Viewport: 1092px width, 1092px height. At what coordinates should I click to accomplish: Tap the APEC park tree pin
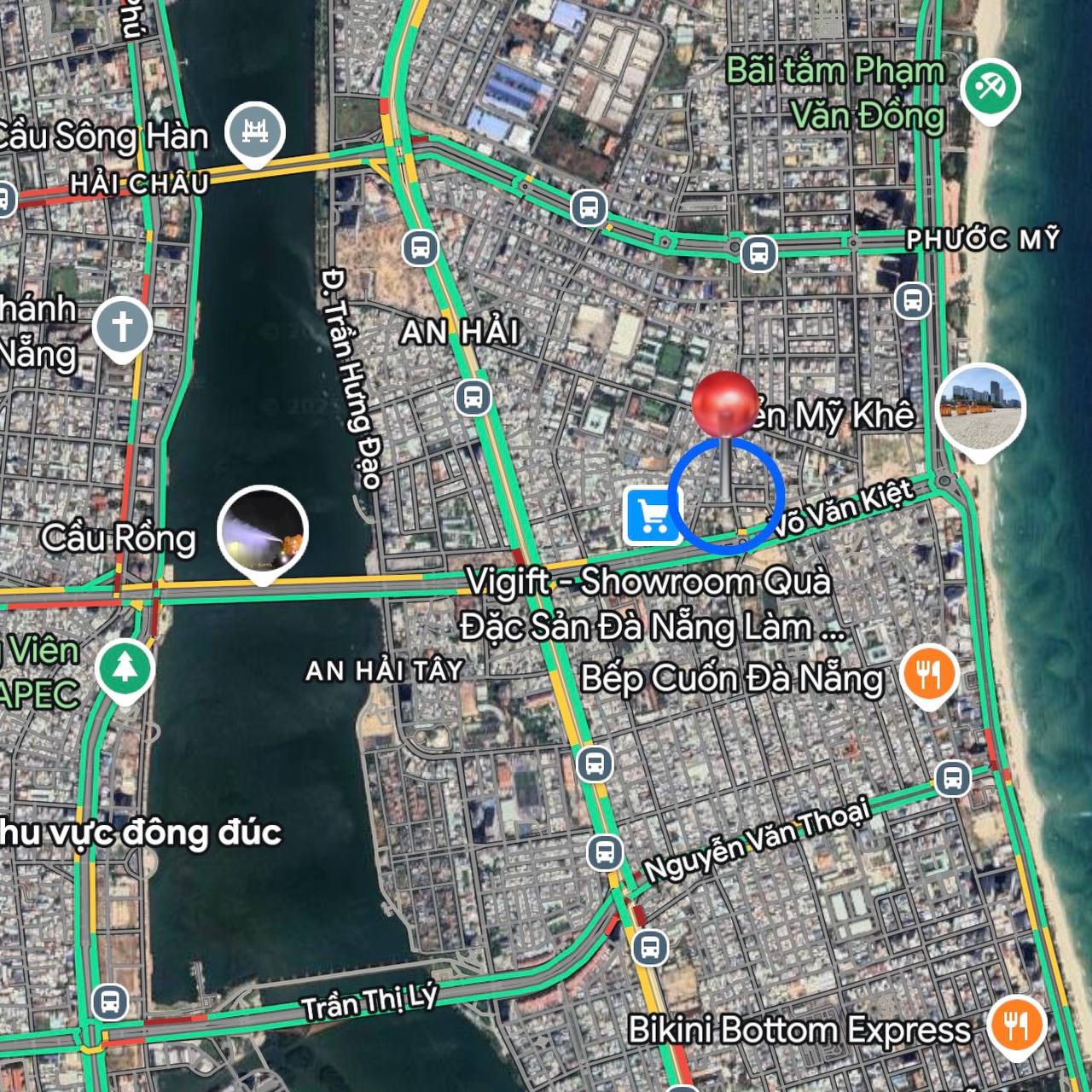tap(125, 668)
